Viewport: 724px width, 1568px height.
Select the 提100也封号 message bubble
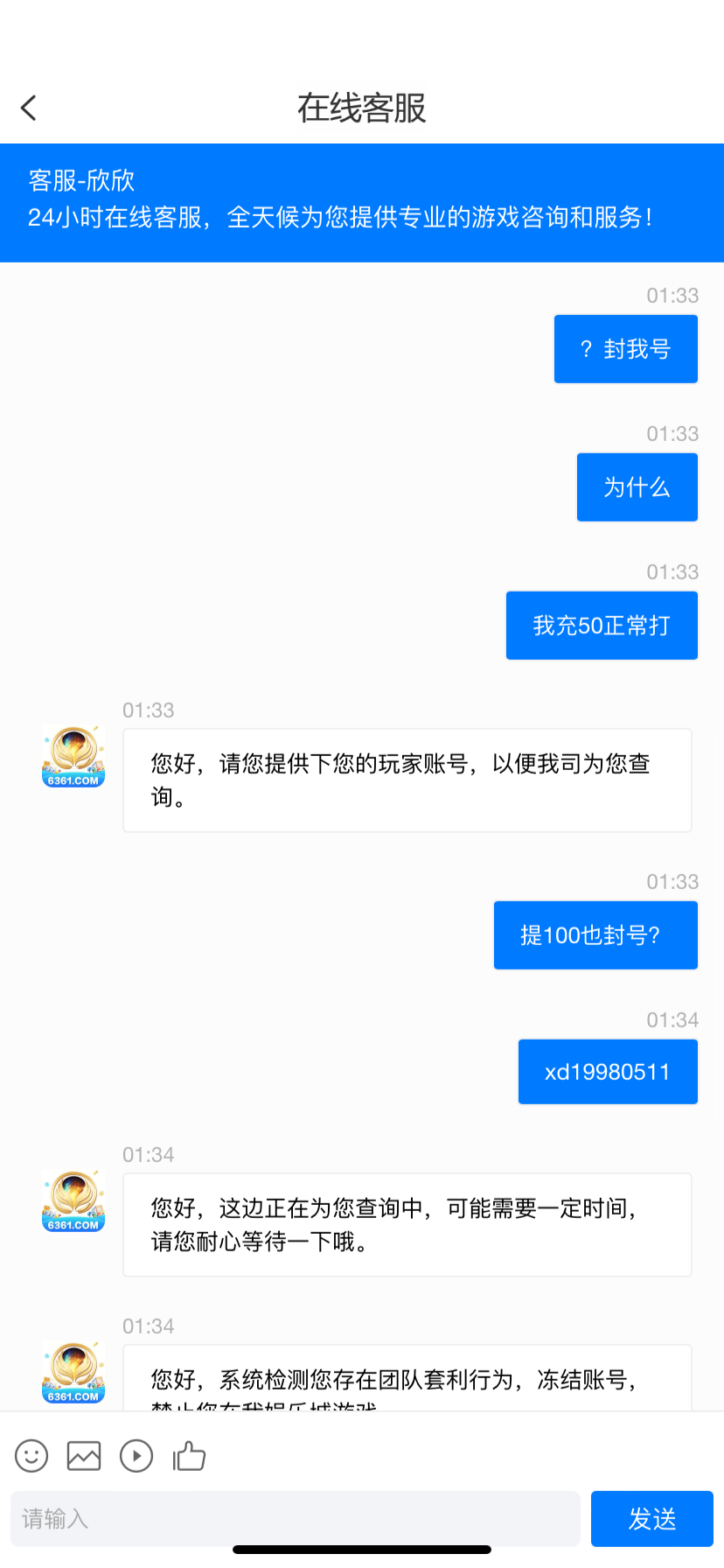point(595,934)
